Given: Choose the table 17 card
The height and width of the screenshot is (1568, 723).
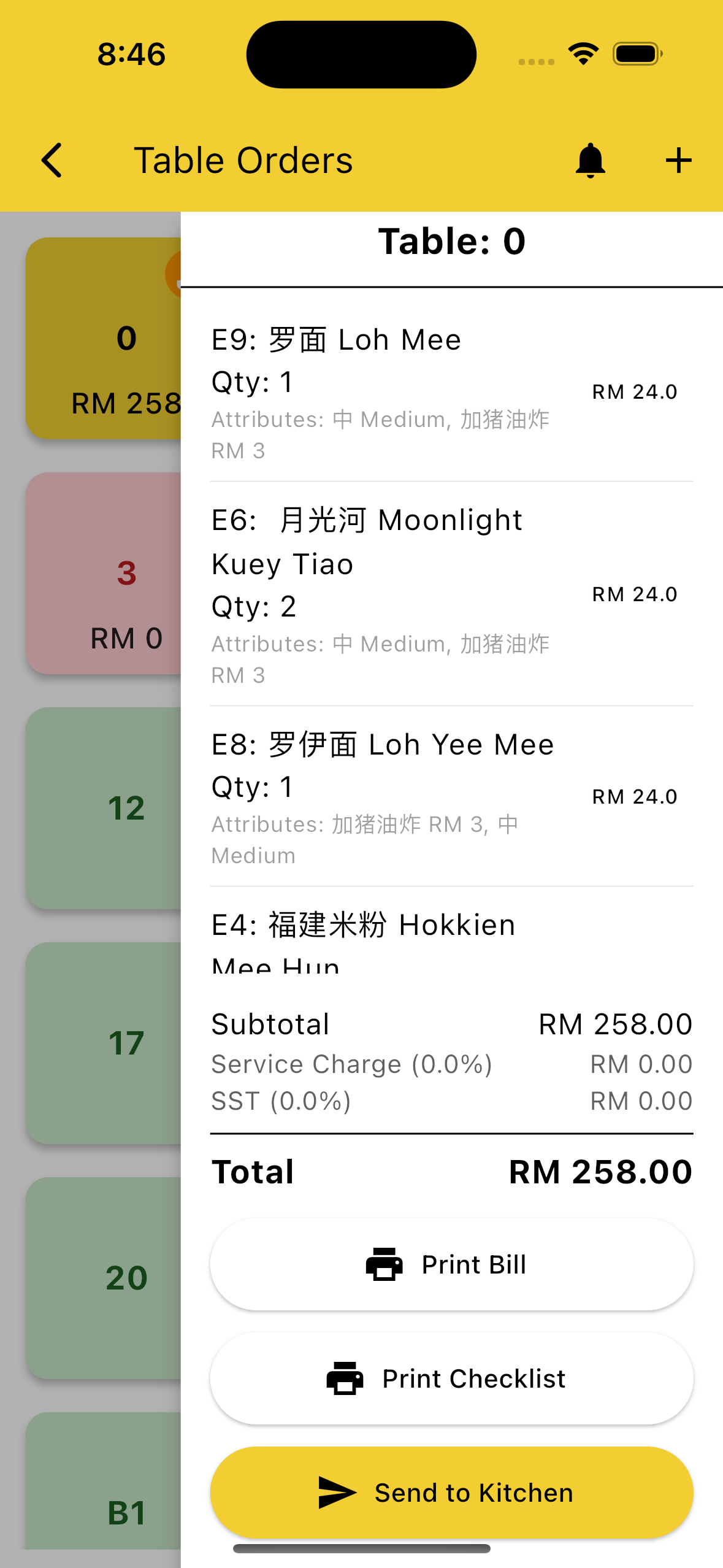Looking at the screenshot, I should click(x=104, y=1043).
